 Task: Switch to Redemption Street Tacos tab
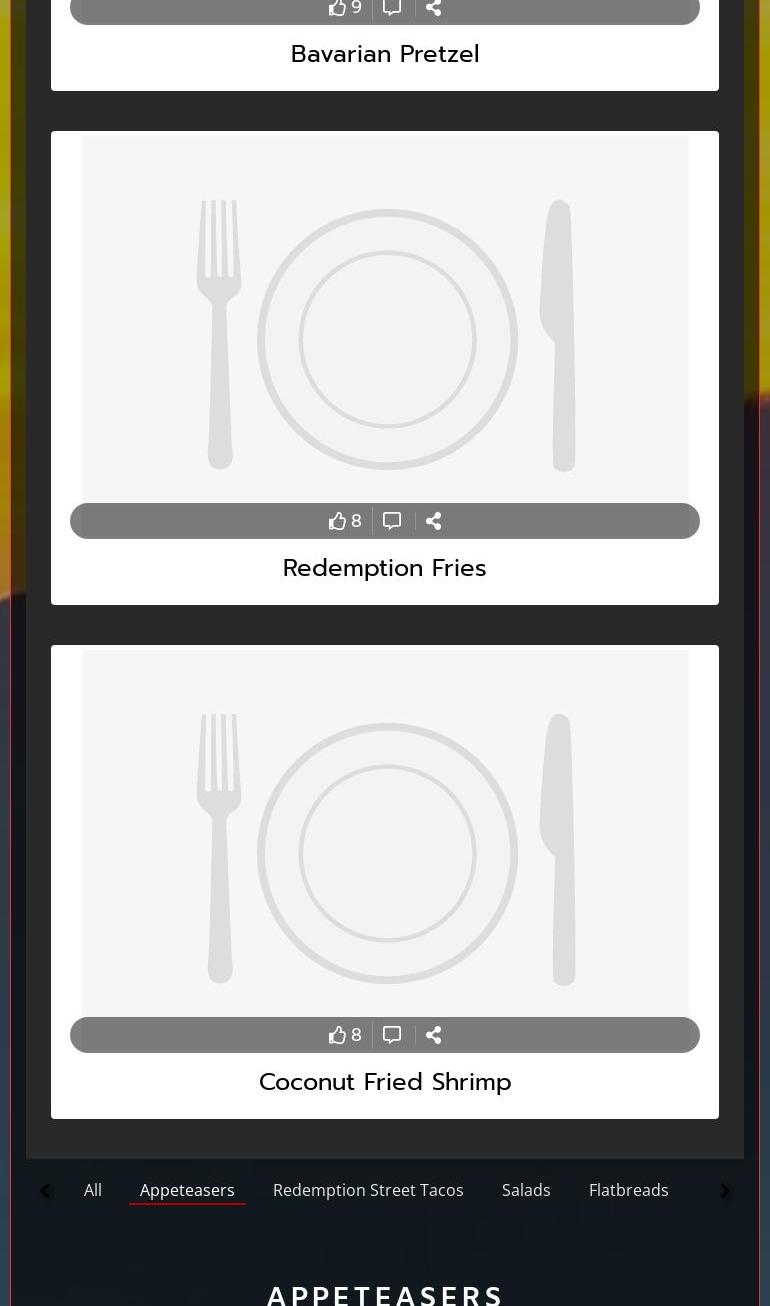coord(368,1190)
